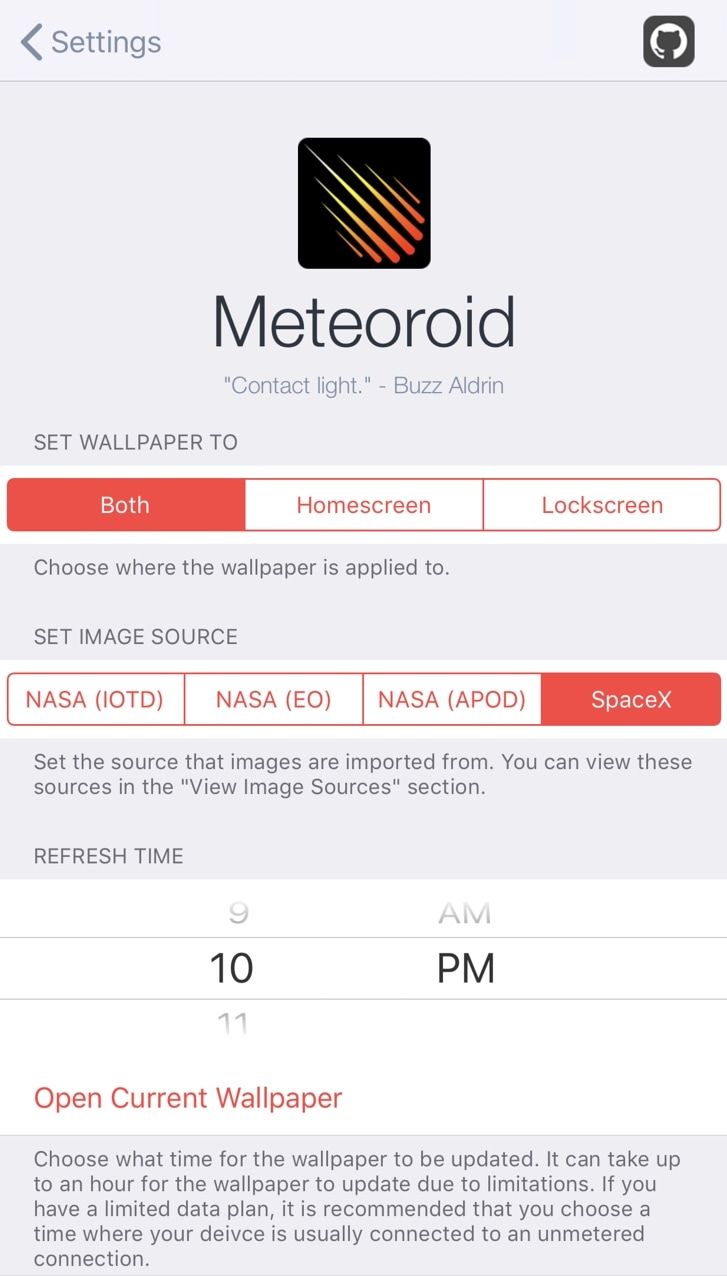727x1276 pixels.
Task: Choose Lockscreen wallpaper option
Action: click(x=602, y=505)
